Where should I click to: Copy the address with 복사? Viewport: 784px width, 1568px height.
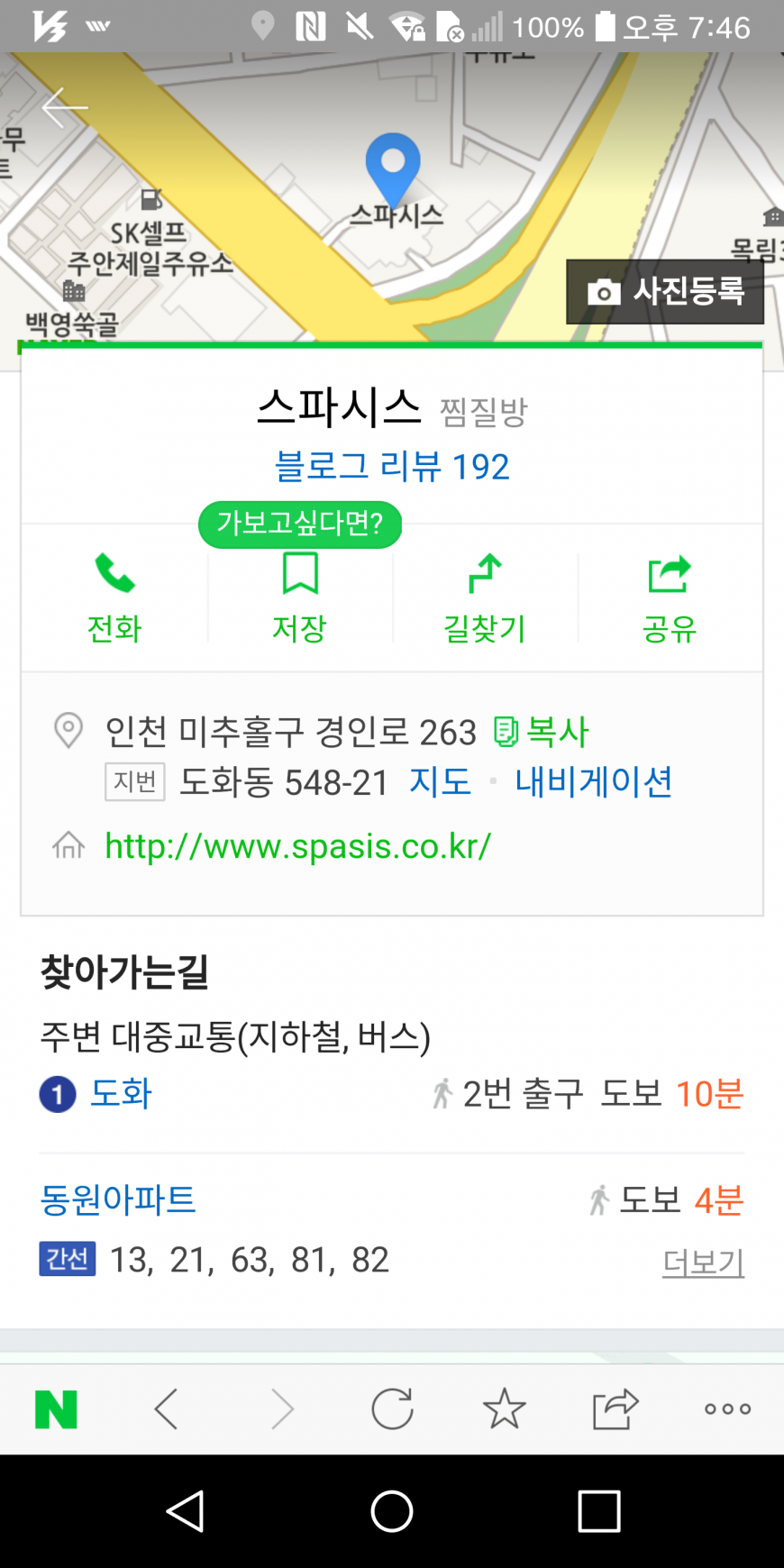click(542, 732)
